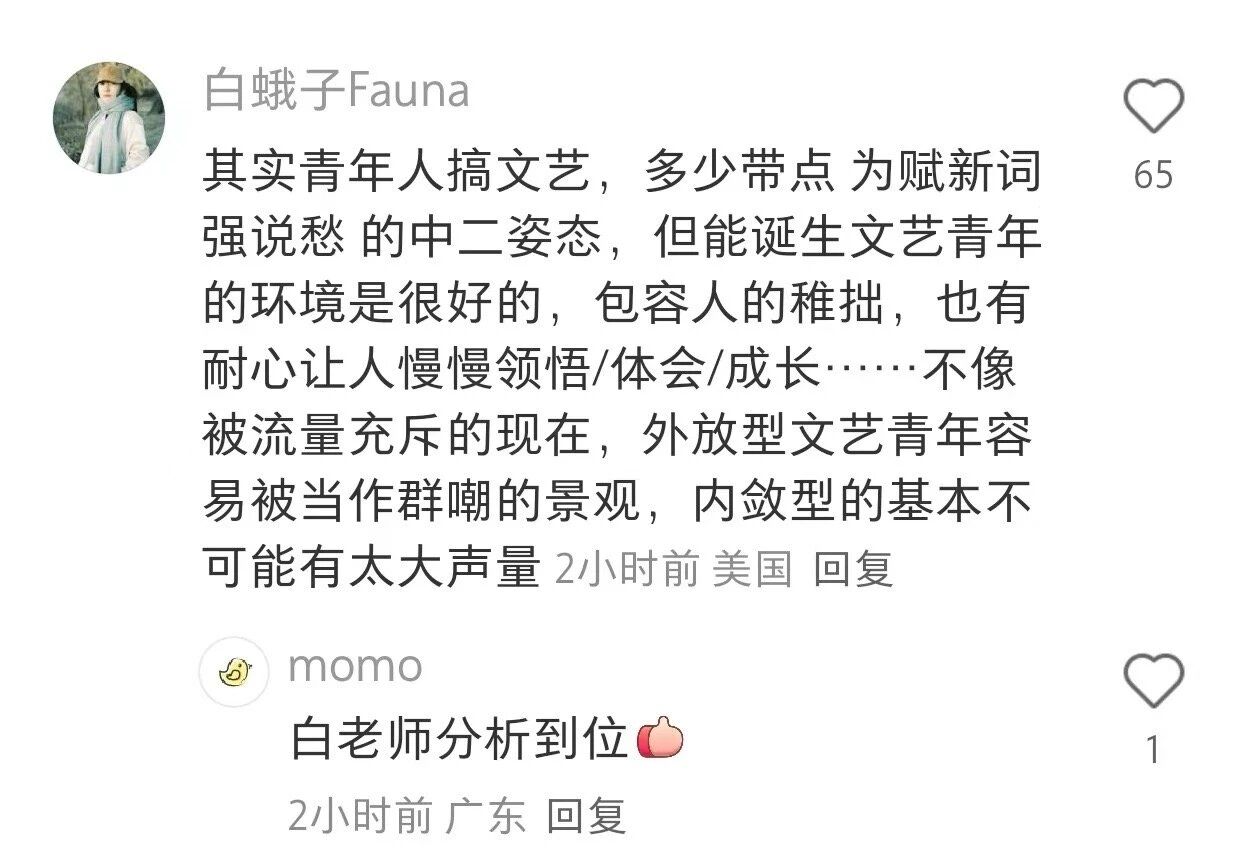This screenshot has width=1240, height=860.
Task: Open 白蛾子Fauna's profile avatar
Action: click(108, 118)
